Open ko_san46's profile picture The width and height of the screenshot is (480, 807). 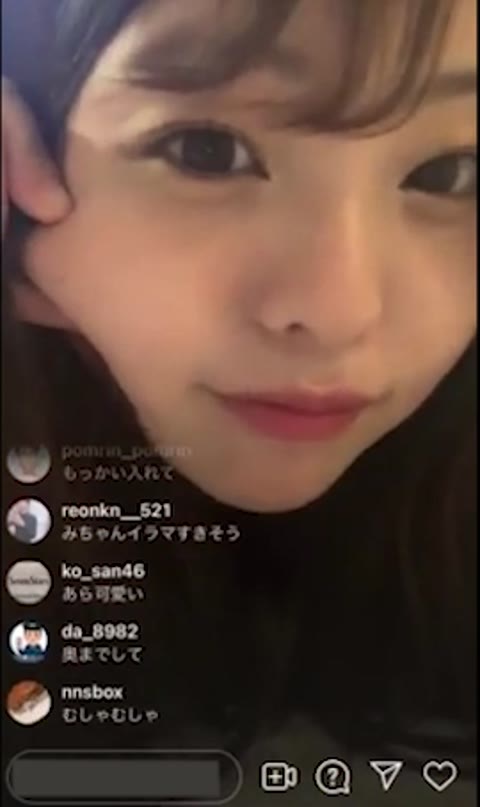(29, 582)
